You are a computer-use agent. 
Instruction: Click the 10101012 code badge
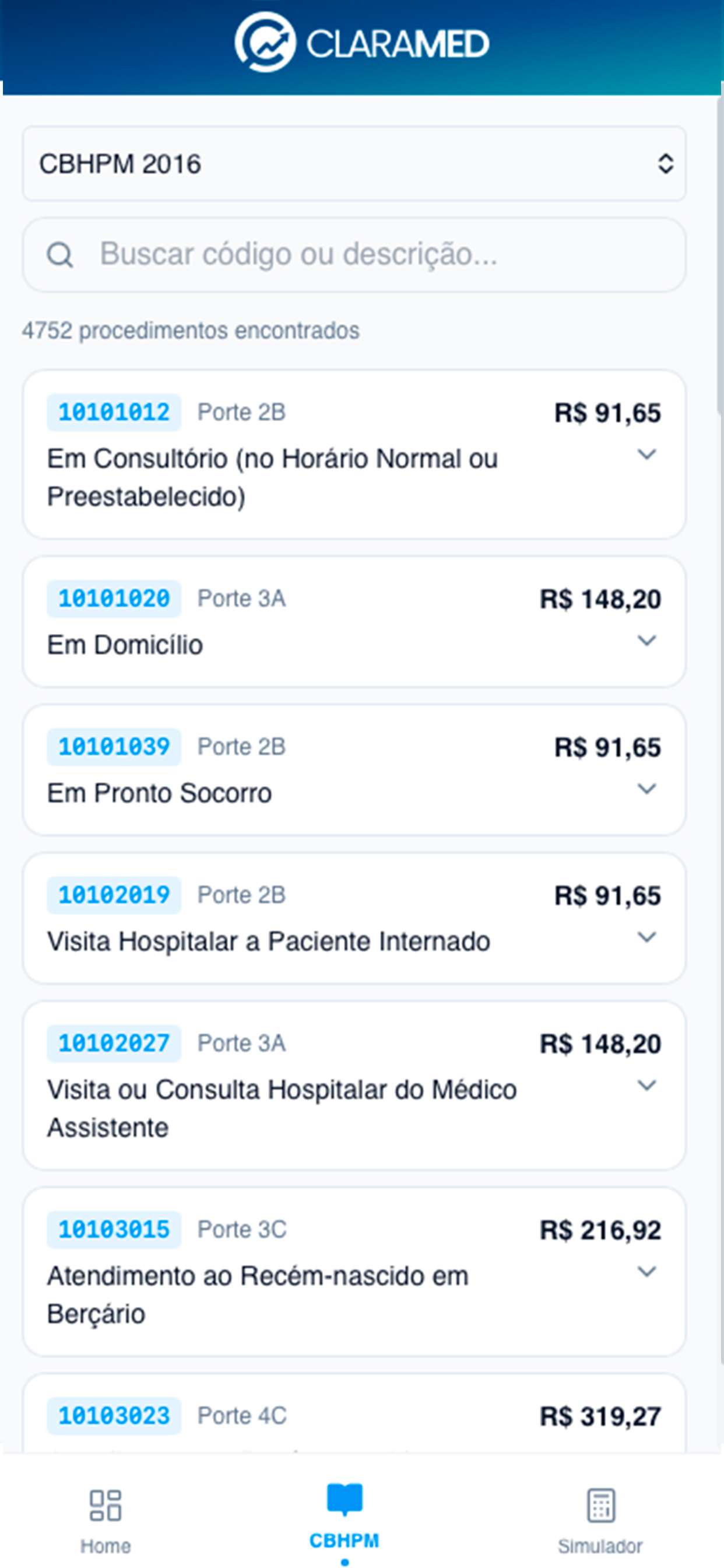point(113,412)
